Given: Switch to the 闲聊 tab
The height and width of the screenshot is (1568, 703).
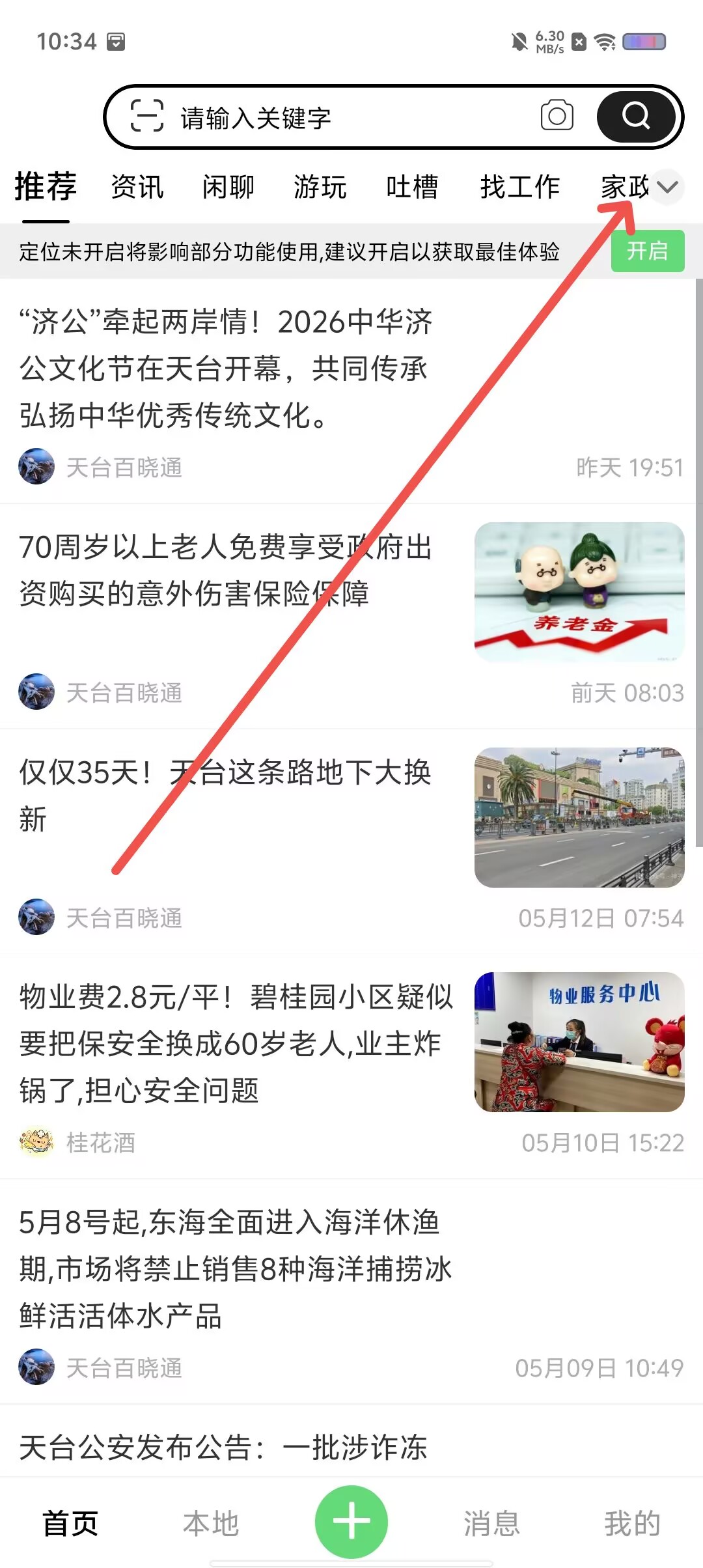Looking at the screenshot, I should (x=228, y=187).
